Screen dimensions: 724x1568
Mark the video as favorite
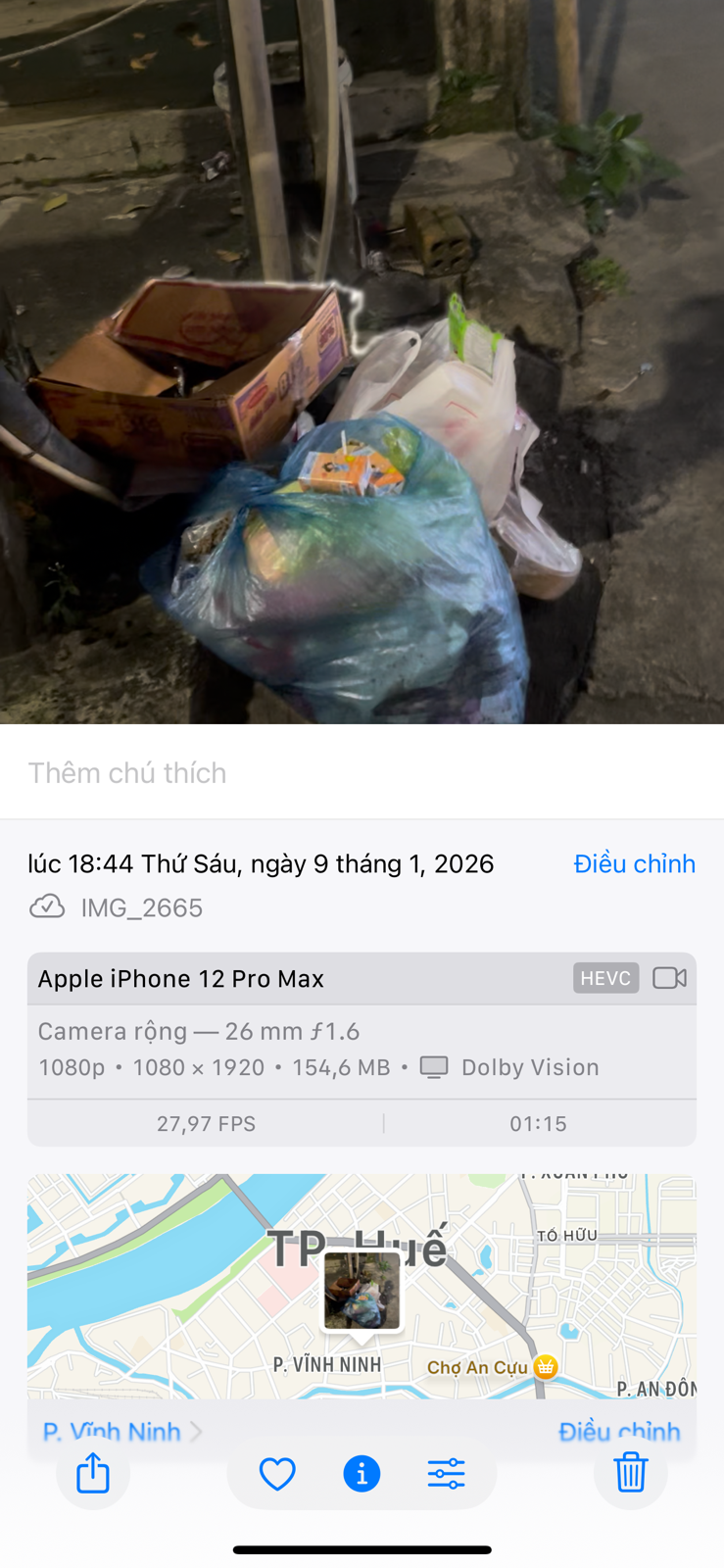pos(277,1473)
